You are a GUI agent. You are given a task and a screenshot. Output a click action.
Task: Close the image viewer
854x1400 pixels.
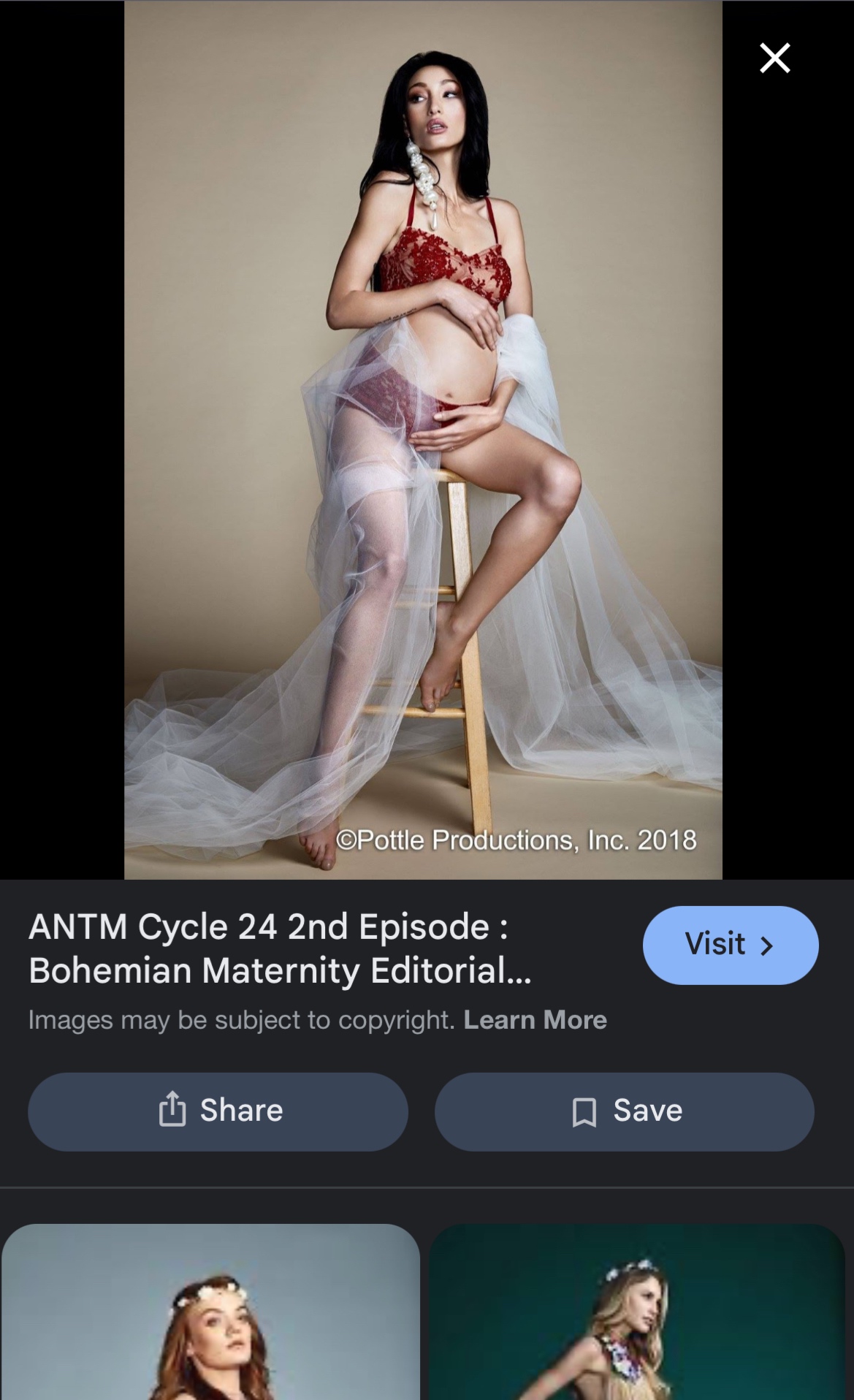coord(774,58)
